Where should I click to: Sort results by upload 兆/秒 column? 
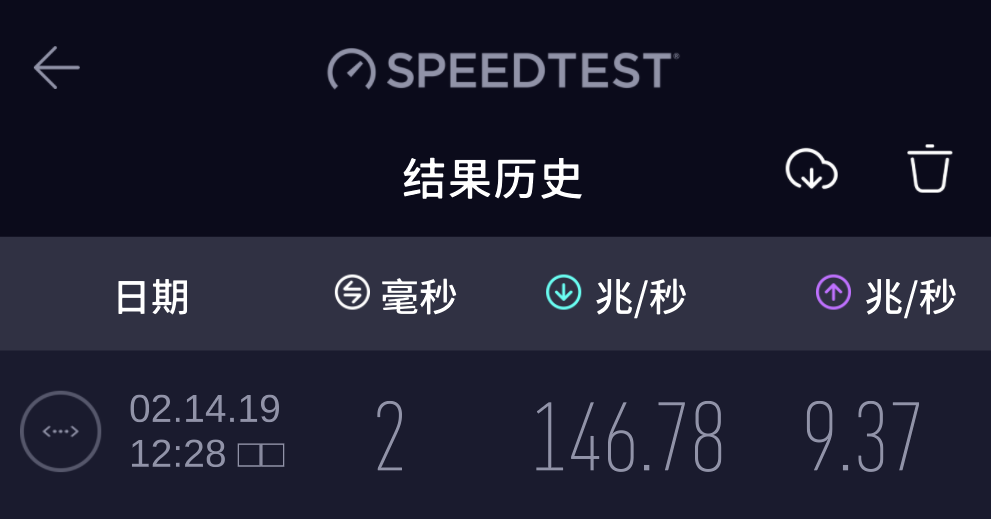(x=886, y=296)
